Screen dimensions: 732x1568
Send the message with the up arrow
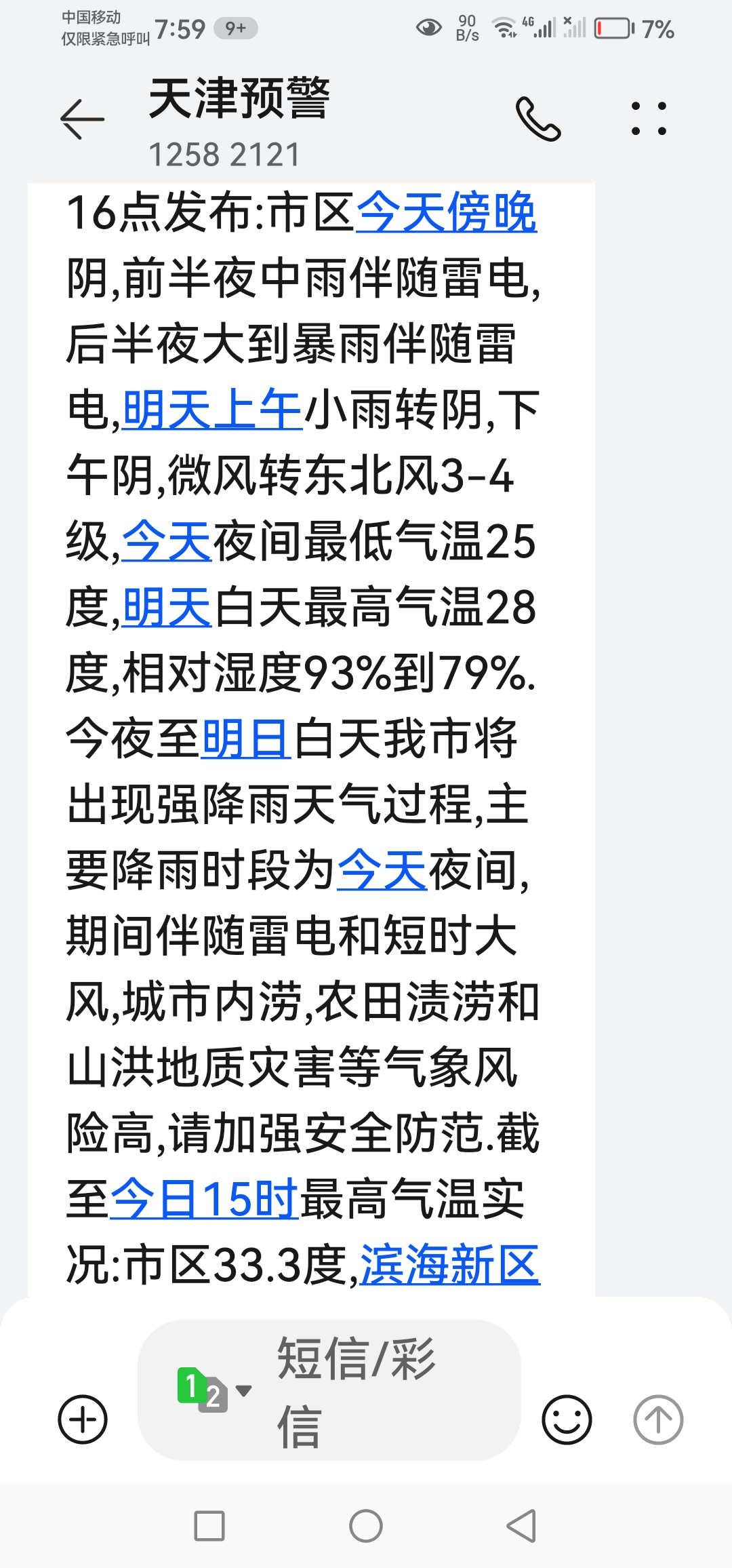(658, 1419)
